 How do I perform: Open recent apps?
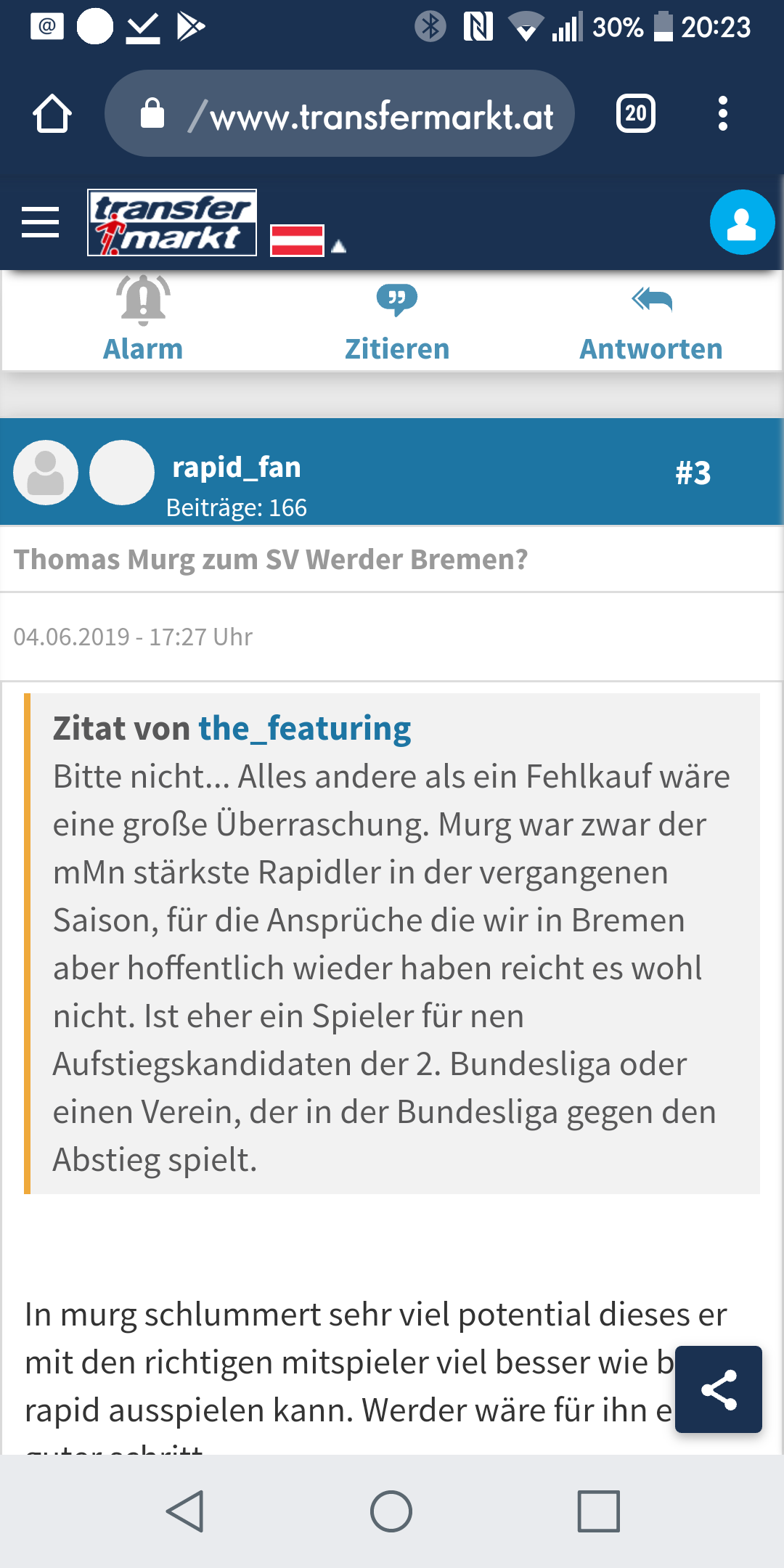coord(599,1511)
